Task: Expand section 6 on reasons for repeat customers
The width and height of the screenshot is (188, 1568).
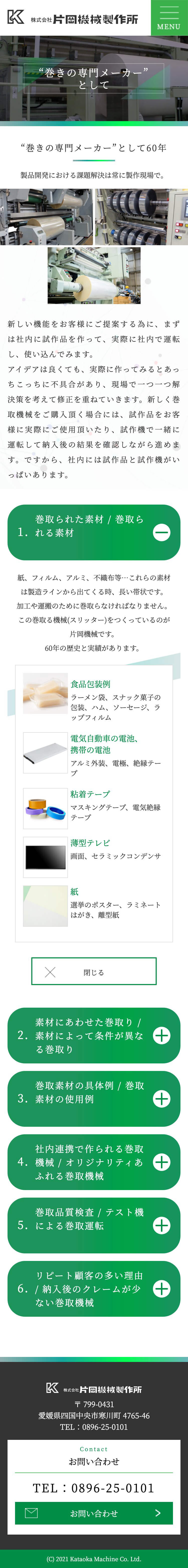Action: tap(93, 1289)
